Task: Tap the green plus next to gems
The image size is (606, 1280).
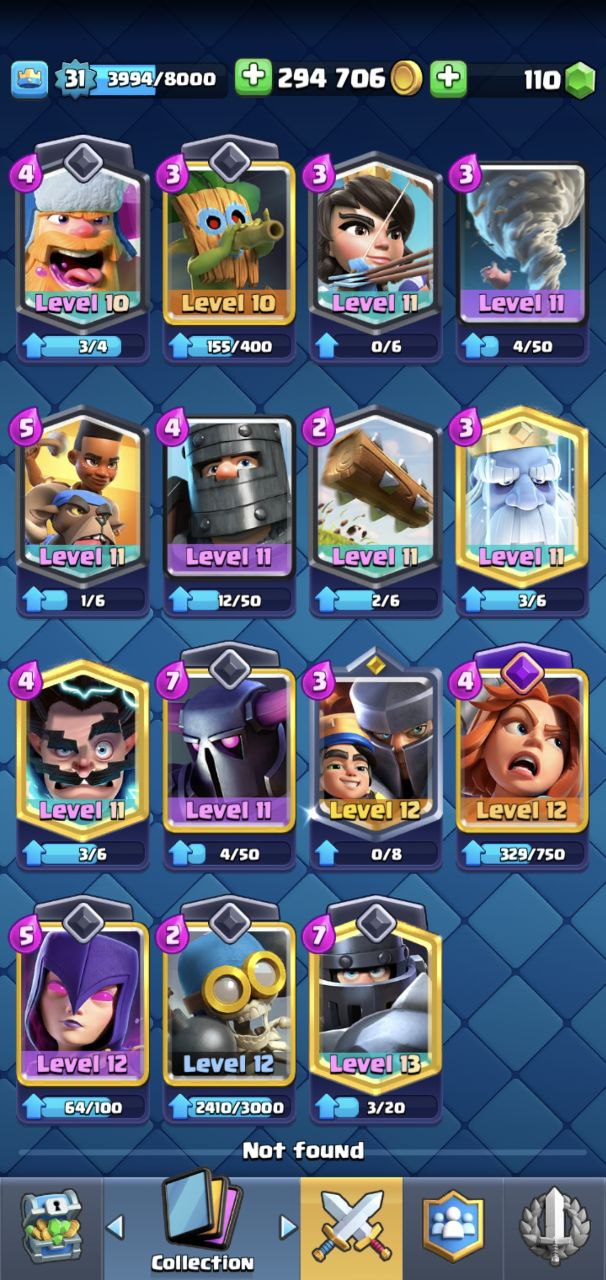Action: point(449,78)
